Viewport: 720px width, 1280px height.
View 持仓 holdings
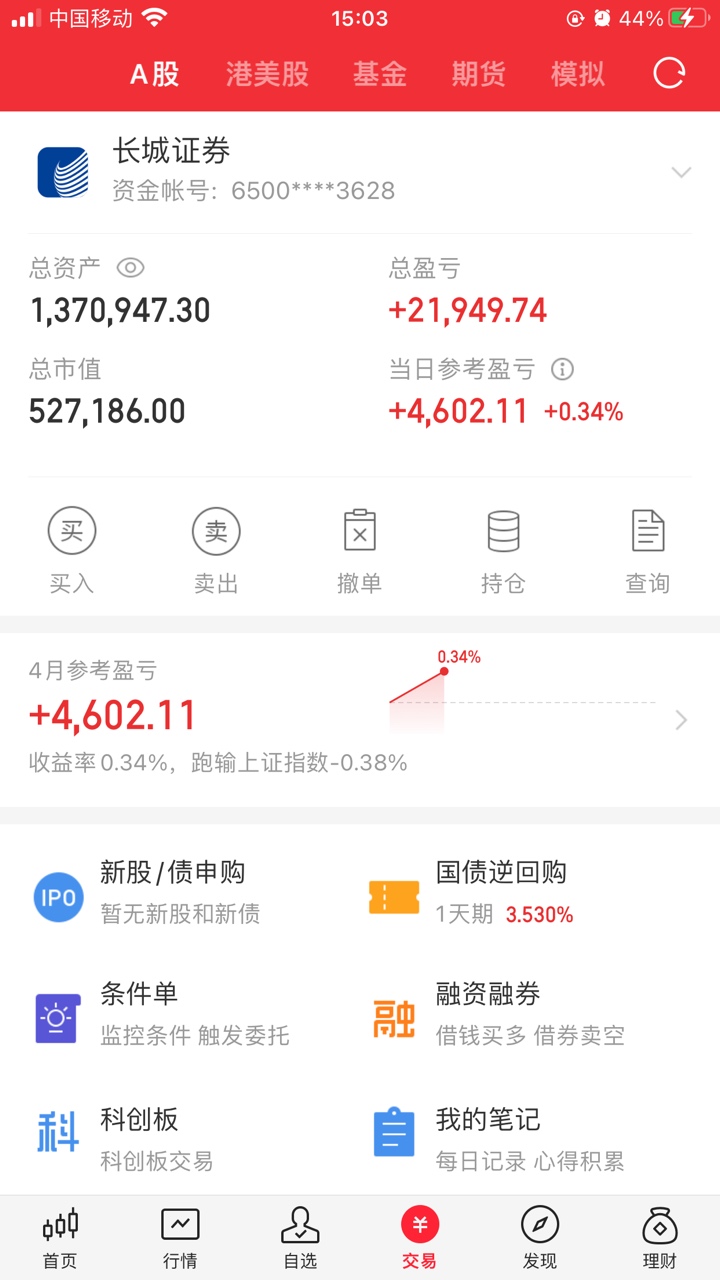[503, 550]
